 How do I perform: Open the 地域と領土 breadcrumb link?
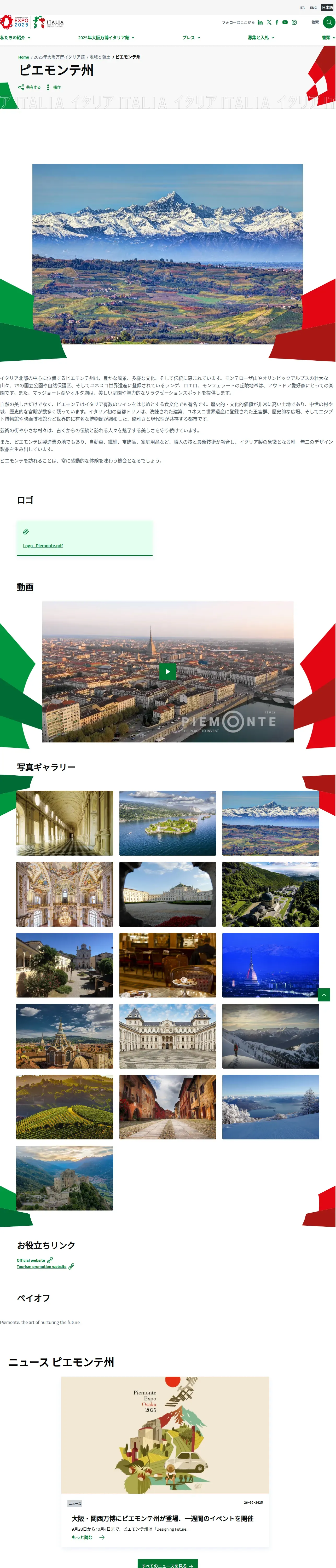pos(100,57)
